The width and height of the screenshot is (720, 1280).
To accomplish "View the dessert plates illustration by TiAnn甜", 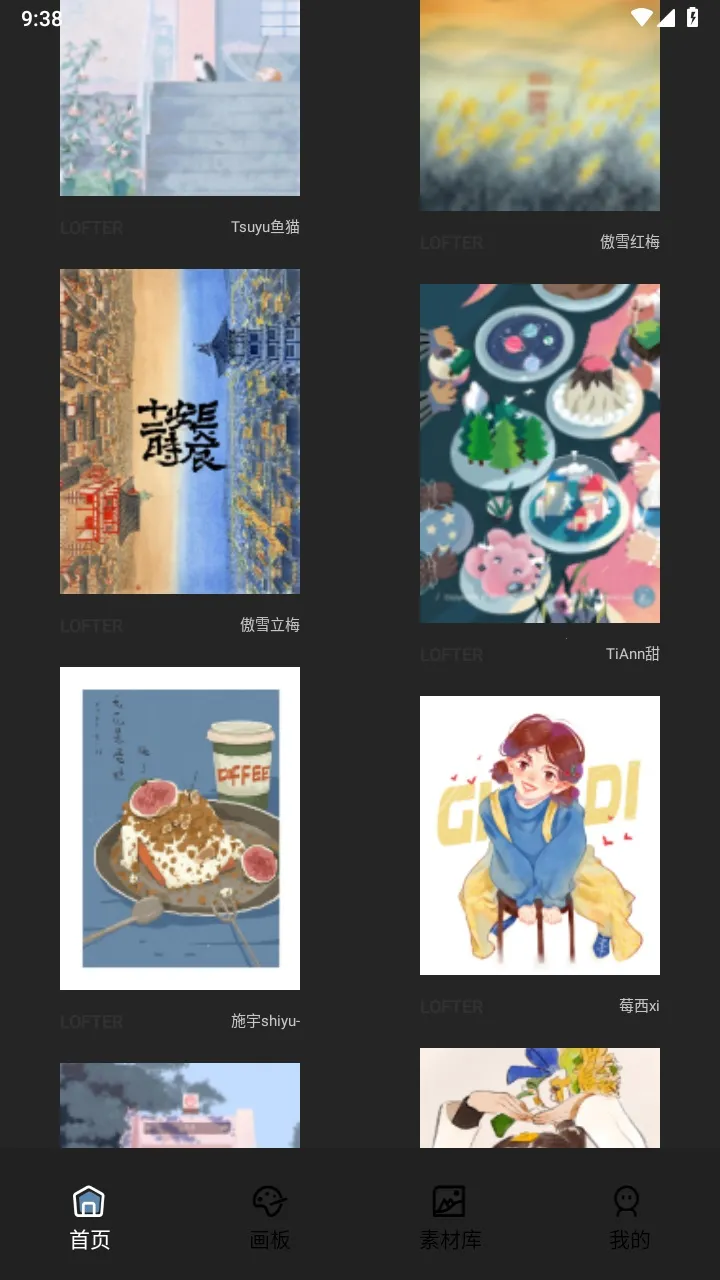I will pyautogui.click(x=540, y=453).
